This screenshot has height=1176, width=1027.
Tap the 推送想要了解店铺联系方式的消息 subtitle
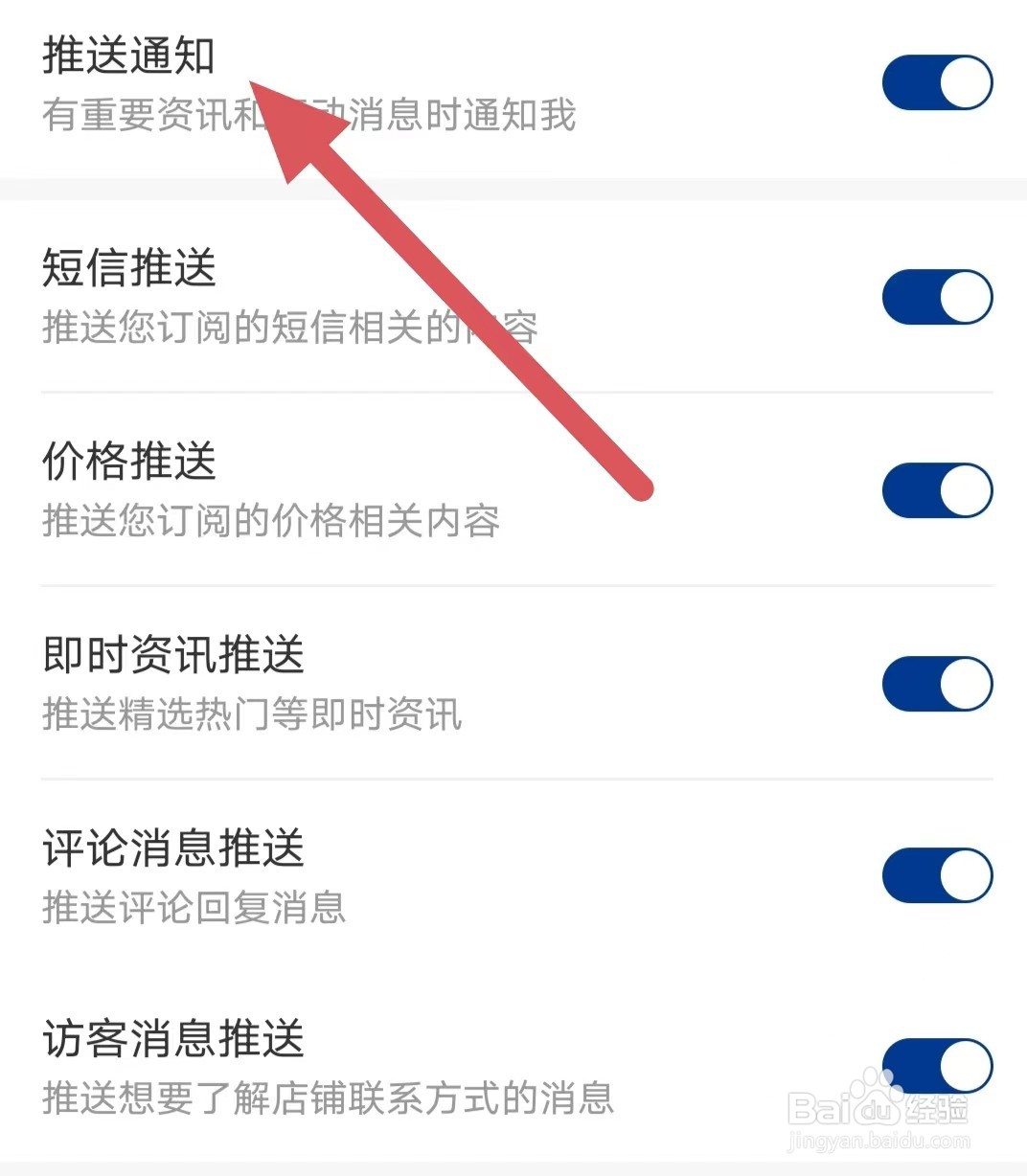pyautogui.click(x=326, y=1099)
